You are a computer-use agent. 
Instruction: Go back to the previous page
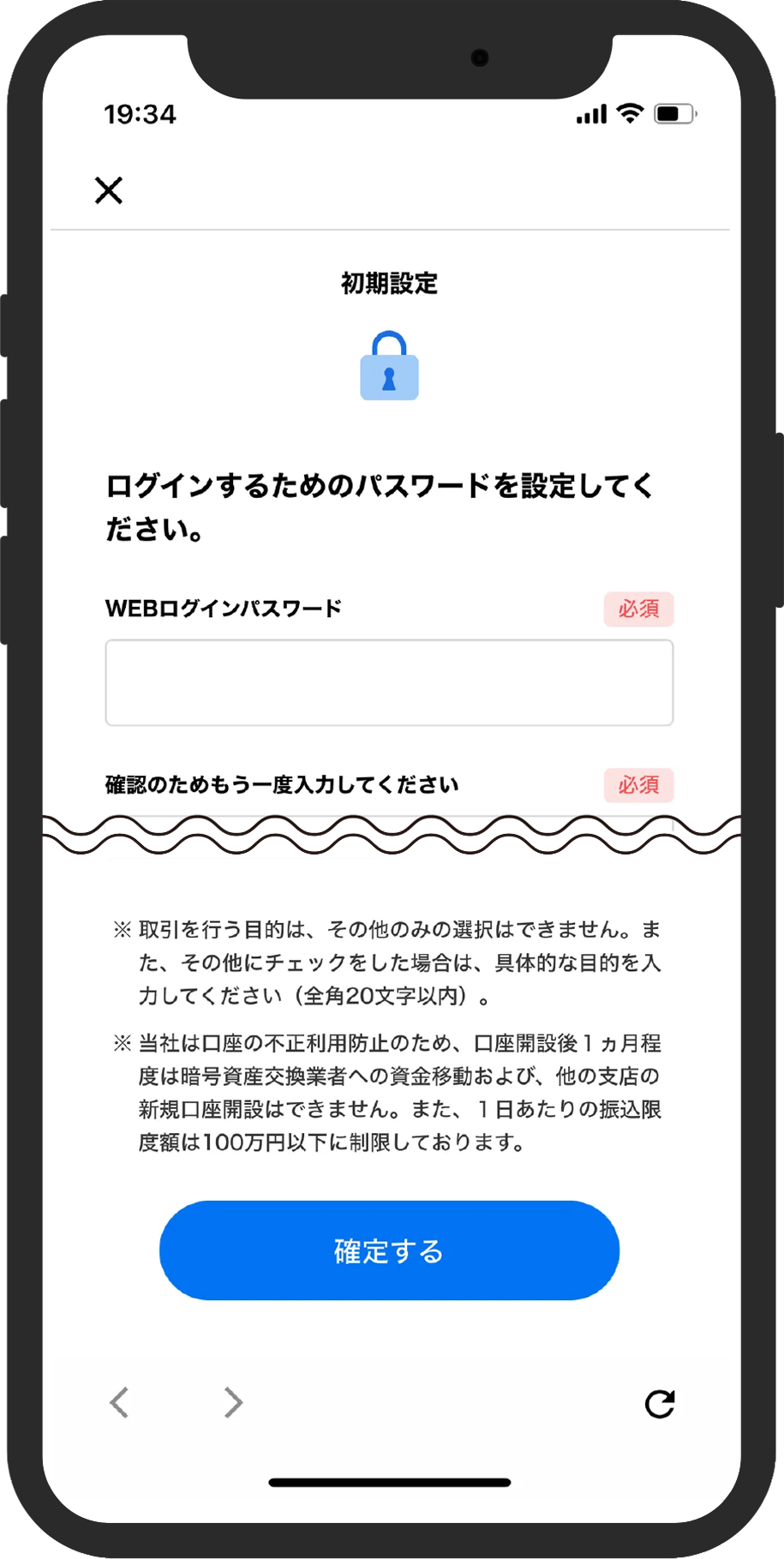coord(120,1403)
